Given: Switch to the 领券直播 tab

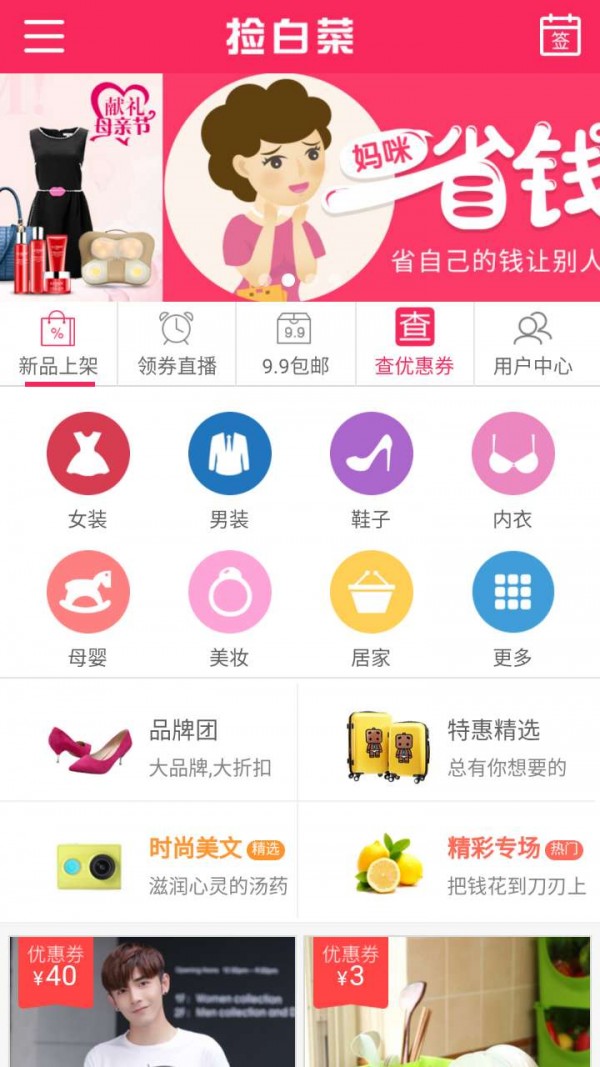Looking at the screenshot, I should point(177,343).
